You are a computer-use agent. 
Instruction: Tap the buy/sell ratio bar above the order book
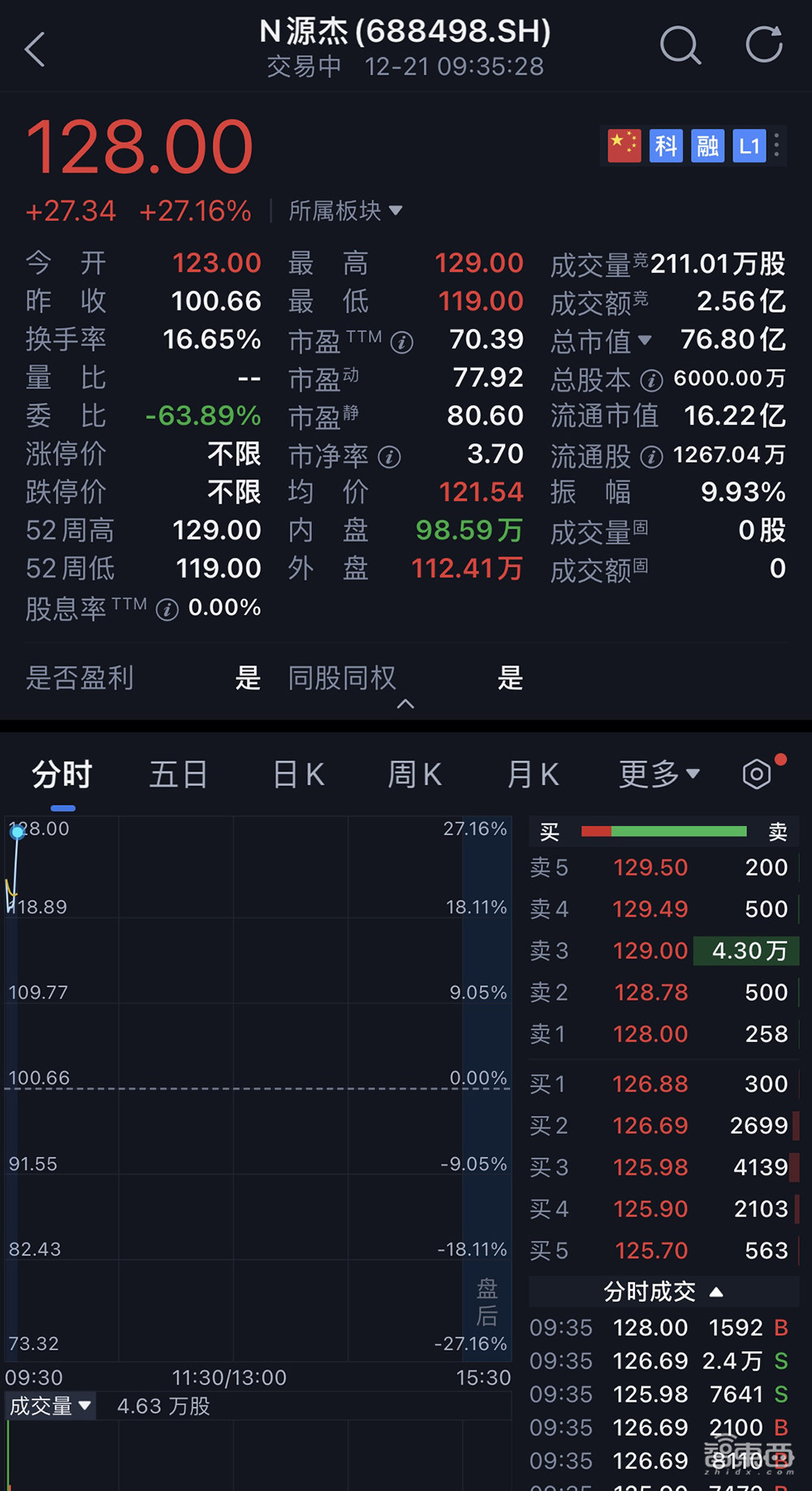point(663,831)
